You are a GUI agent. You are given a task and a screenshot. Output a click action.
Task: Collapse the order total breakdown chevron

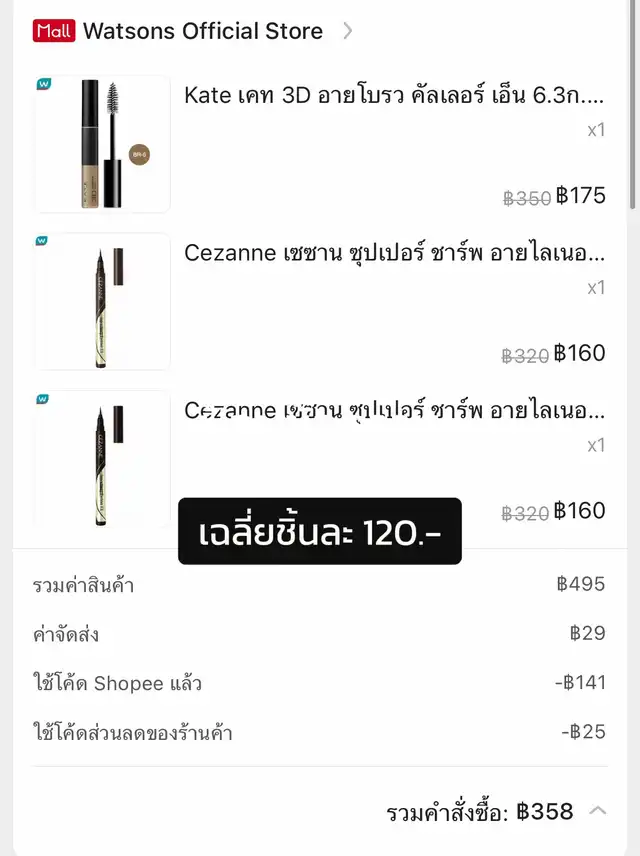pos(598,811)
